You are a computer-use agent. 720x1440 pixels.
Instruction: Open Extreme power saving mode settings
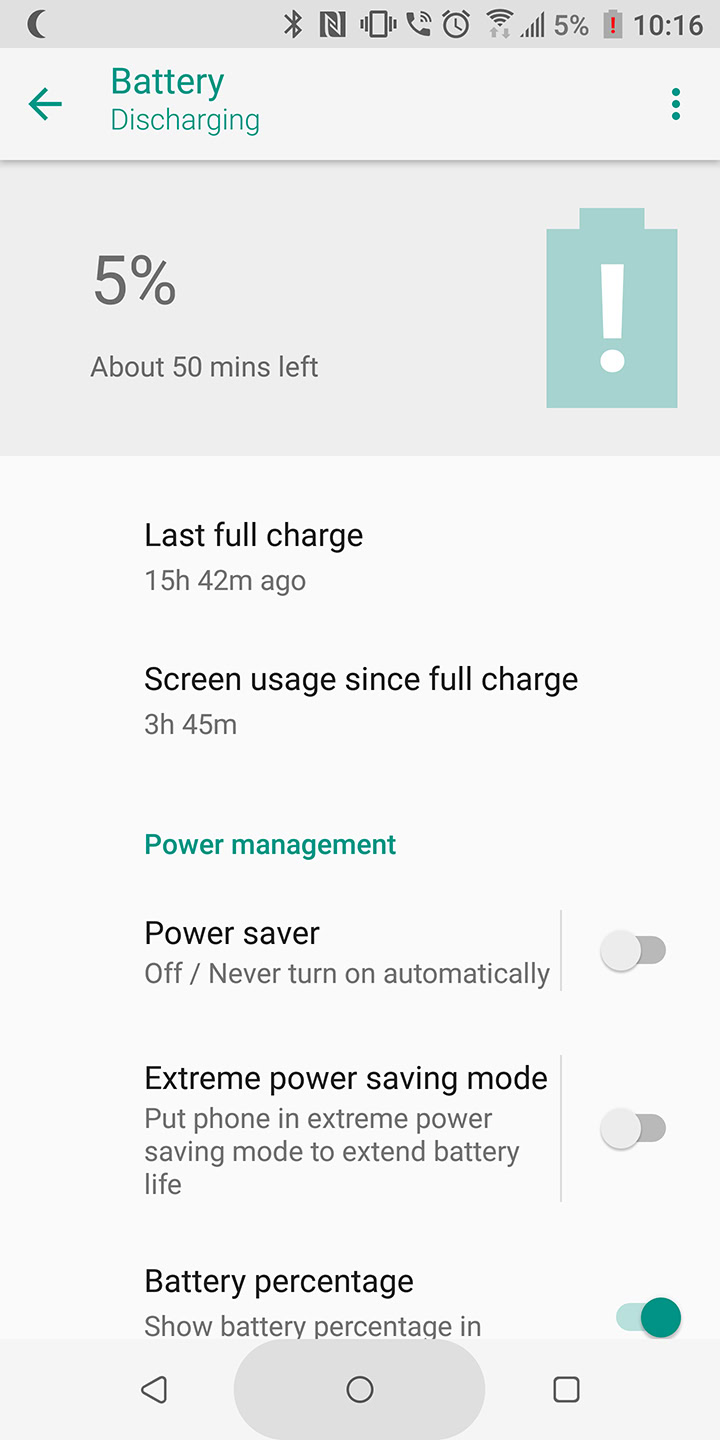[x=346, y=1128]
